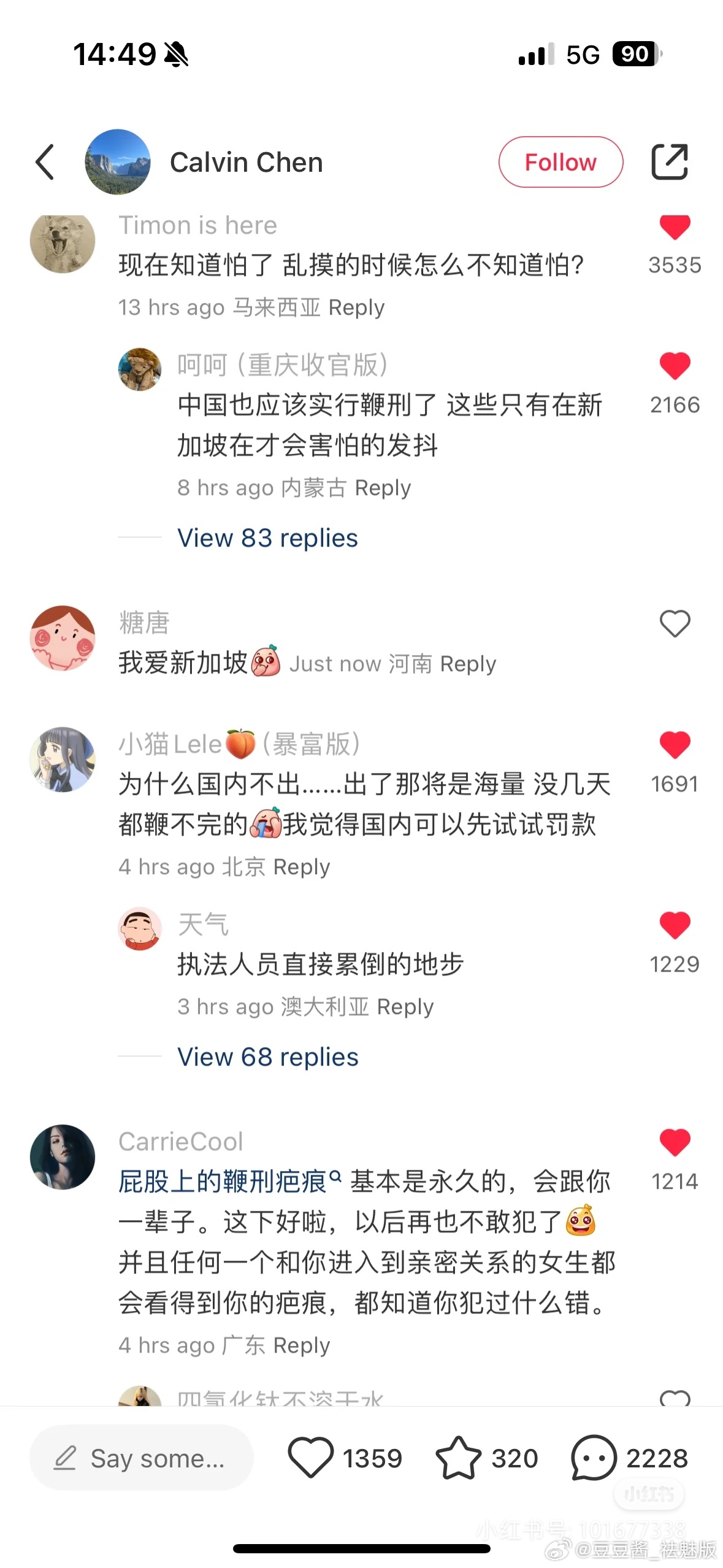Open the 2228 comments icon
723x1568 pixels.
(x=593, y=1459)
